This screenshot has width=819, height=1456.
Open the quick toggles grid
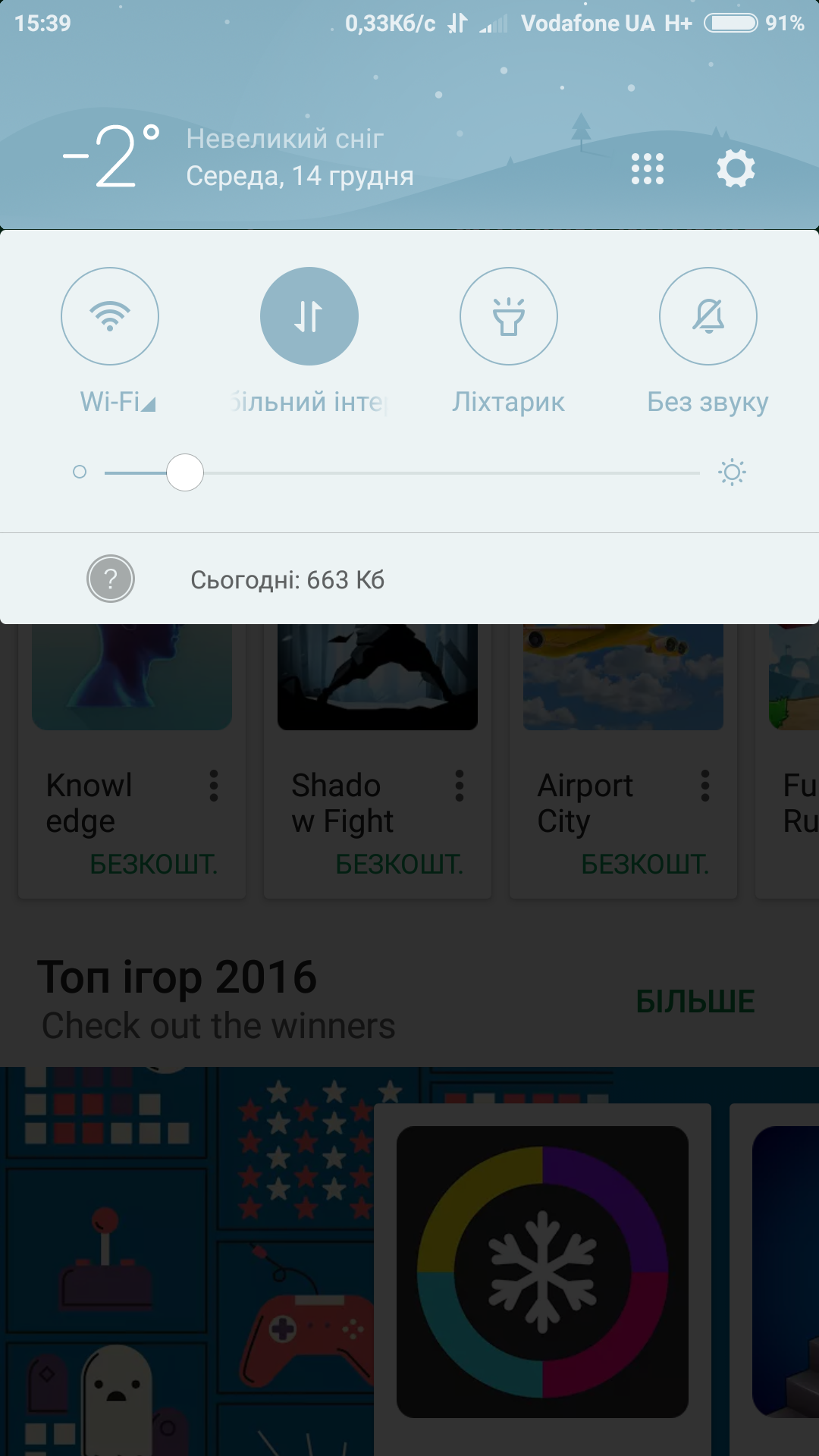pyautogui.click(x=647, y=168)
